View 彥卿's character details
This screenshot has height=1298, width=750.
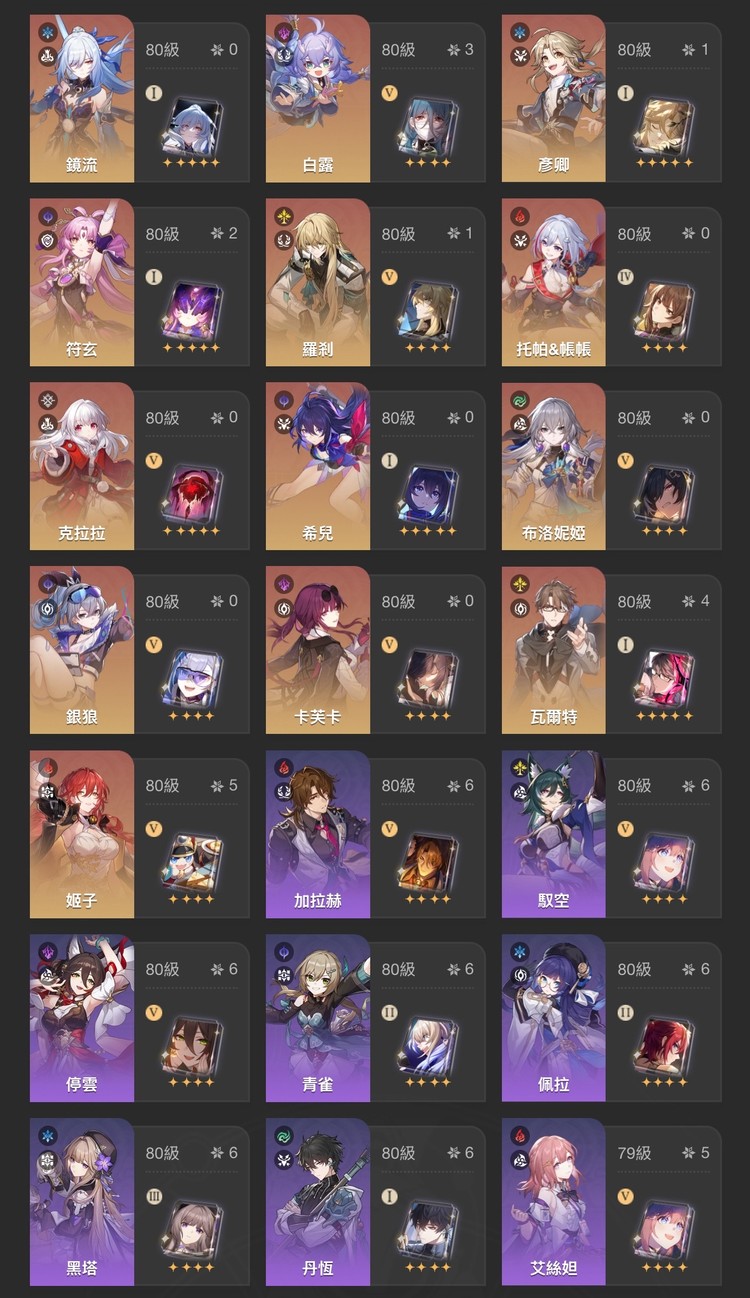[x=554, y=98]
